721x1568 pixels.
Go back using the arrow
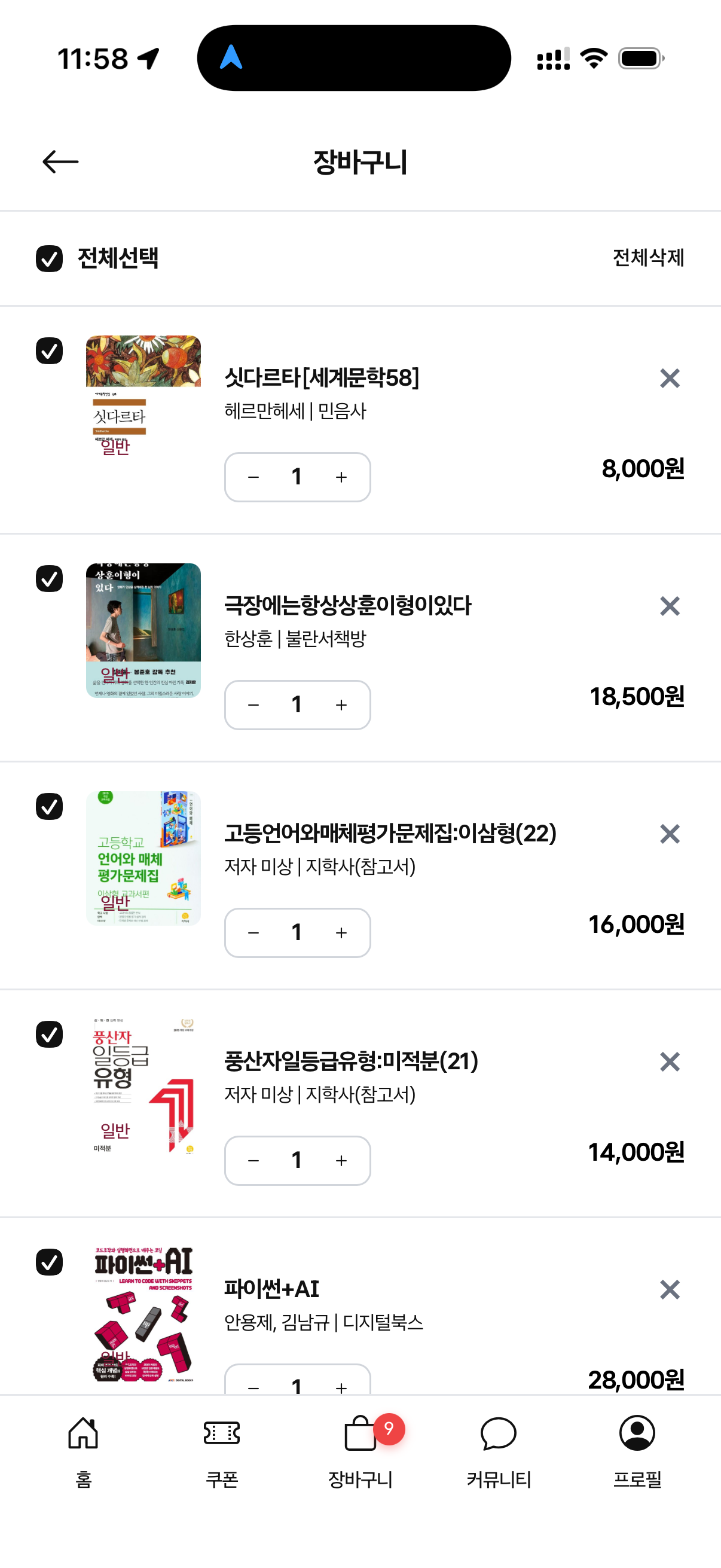coord(60,162)
